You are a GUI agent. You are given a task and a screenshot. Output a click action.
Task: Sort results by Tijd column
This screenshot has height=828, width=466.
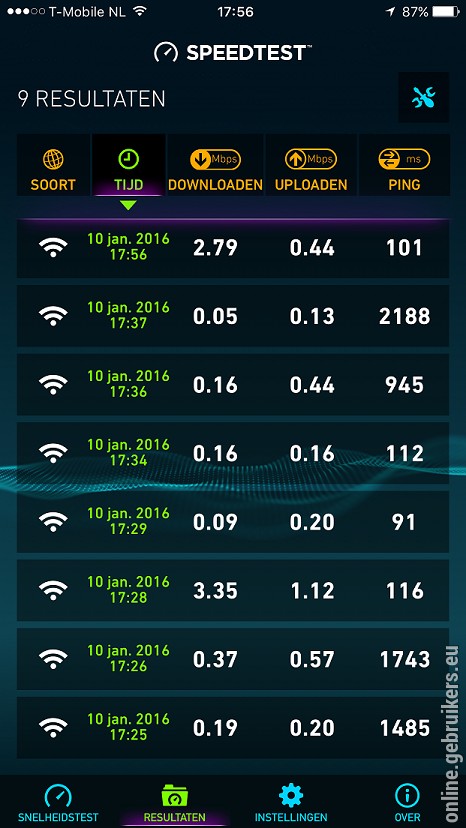(128, 165)
